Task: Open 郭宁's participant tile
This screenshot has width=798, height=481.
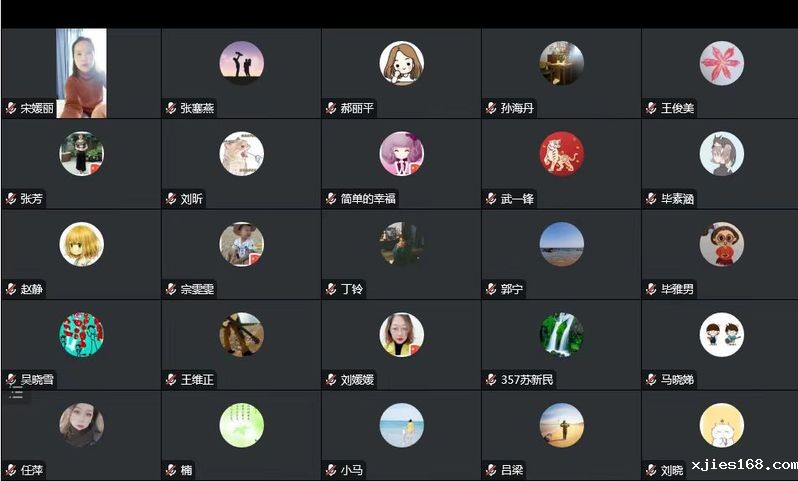Action: (x=561, y=244)
